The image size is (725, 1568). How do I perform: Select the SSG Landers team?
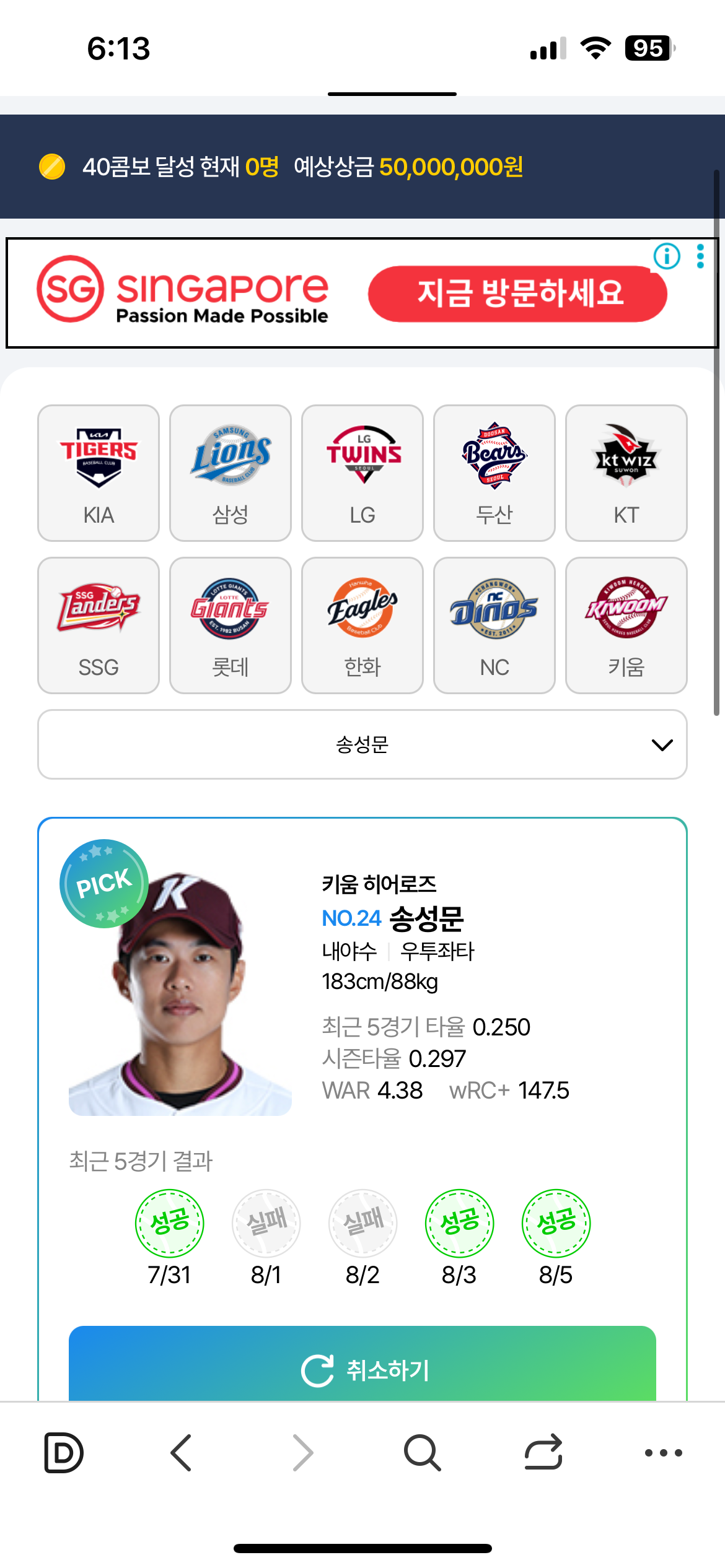[99, 625]
